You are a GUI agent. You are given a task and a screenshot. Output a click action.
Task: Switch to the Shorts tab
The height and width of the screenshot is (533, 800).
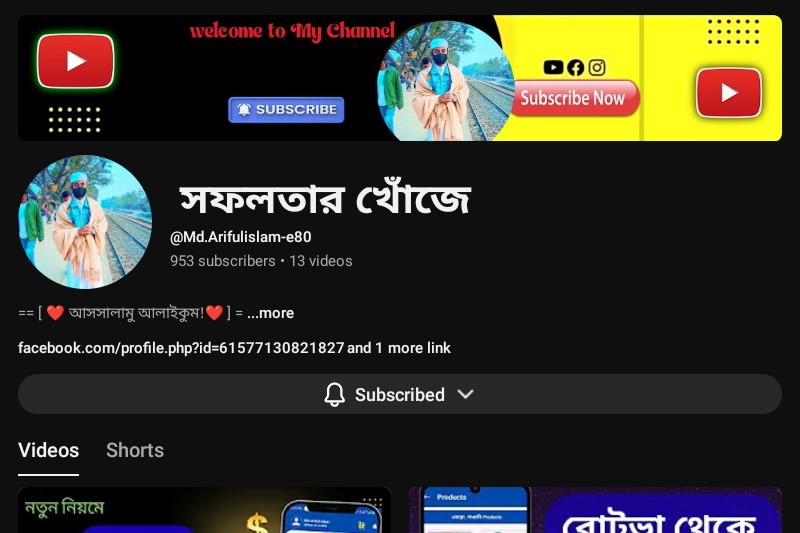[135, 450]
